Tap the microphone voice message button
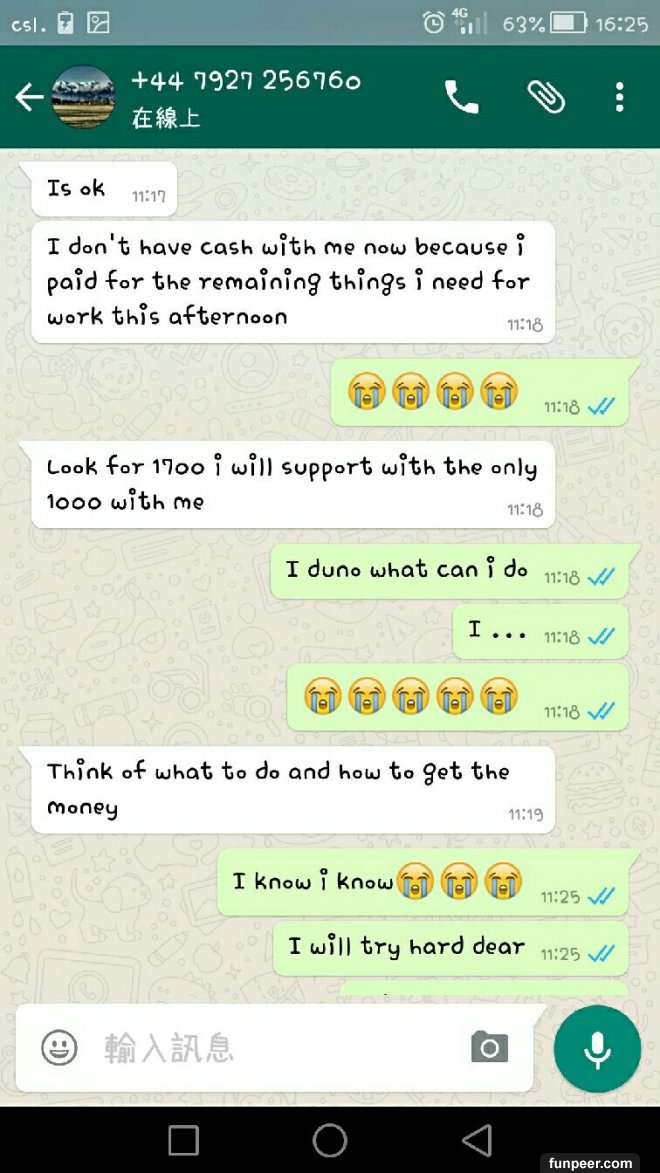 point(597,1048)
